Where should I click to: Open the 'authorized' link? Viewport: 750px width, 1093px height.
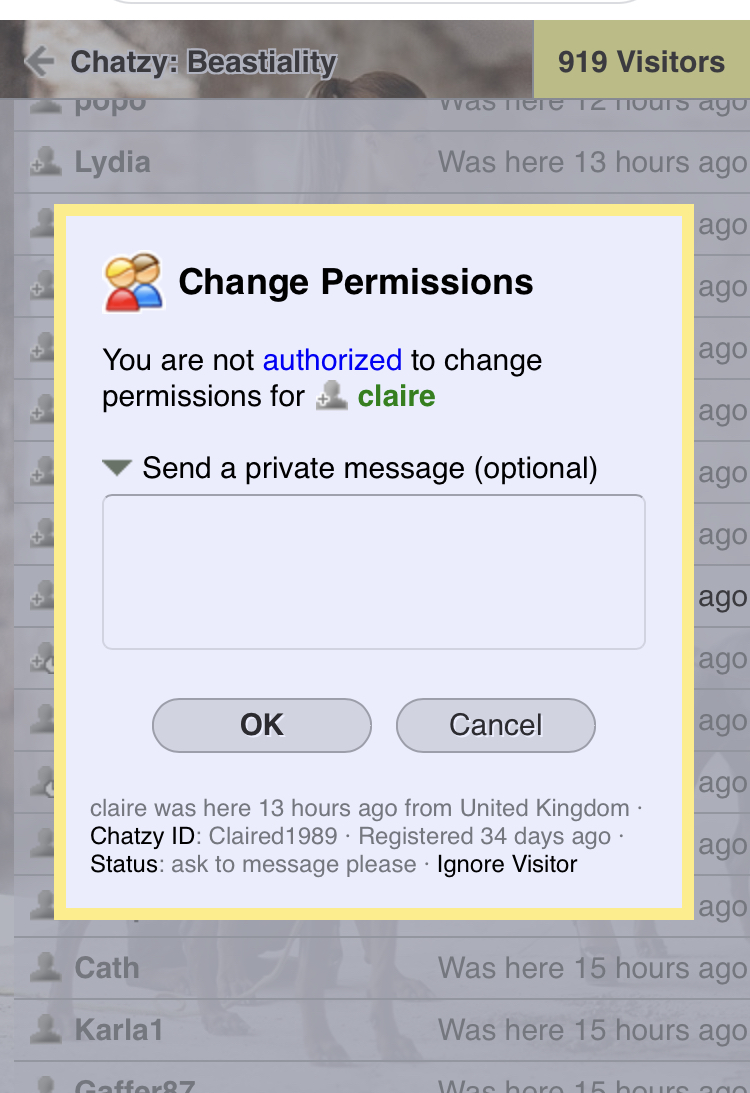pos(332,360)
